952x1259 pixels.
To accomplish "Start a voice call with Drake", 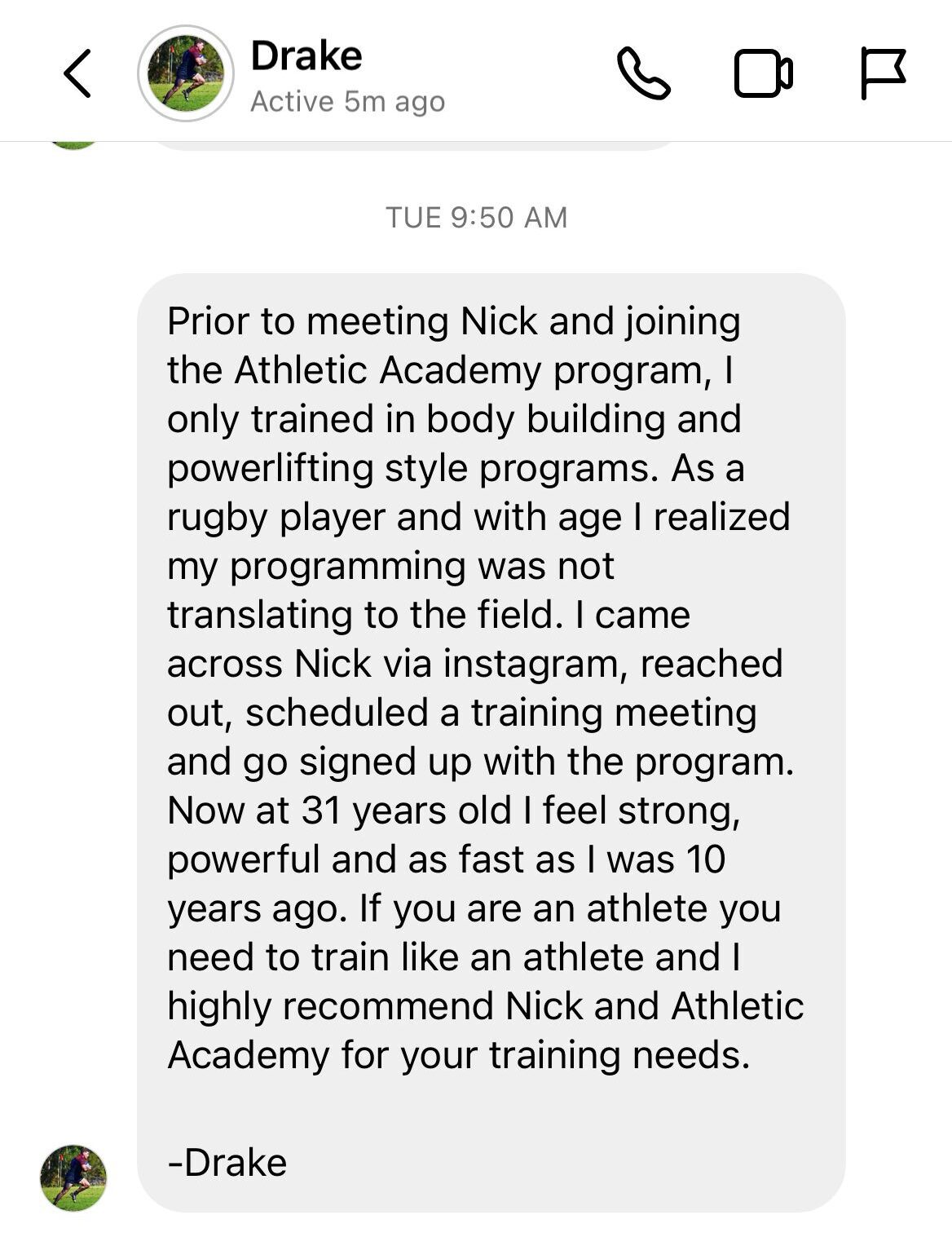I will 643,74.
